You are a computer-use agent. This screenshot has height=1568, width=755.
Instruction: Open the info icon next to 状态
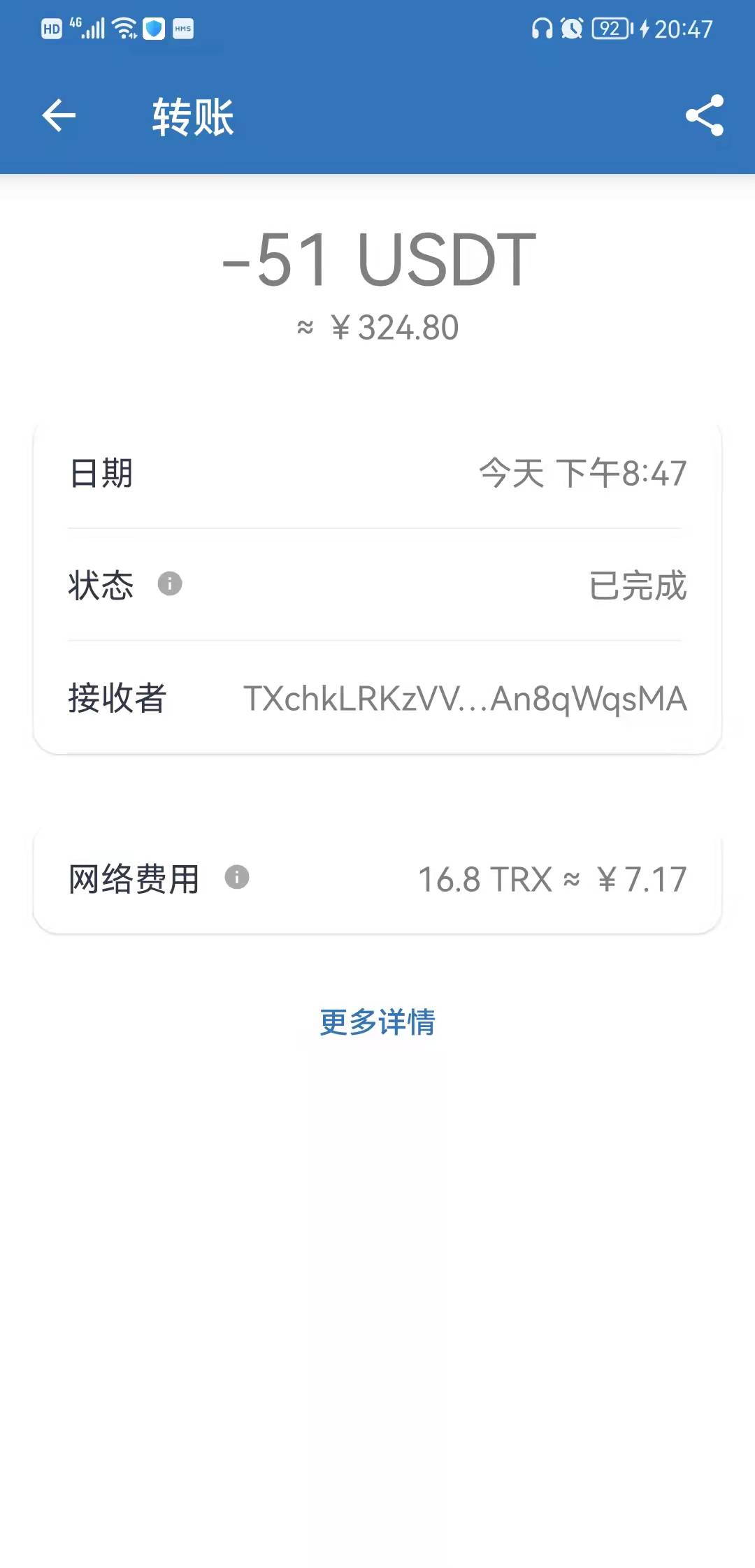pos(170,583)
